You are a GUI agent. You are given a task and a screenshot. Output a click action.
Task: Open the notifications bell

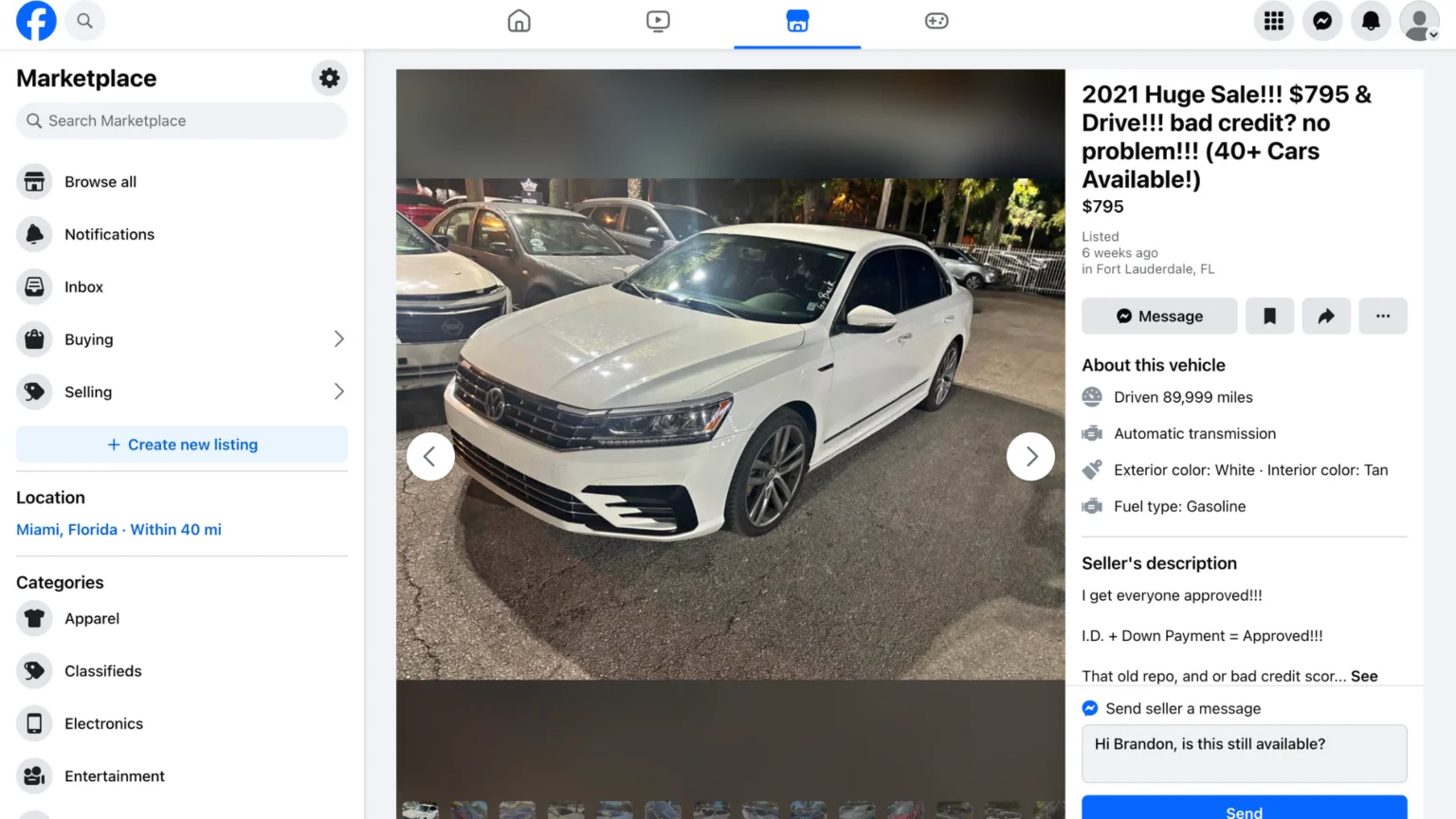tap(1371, 21)
